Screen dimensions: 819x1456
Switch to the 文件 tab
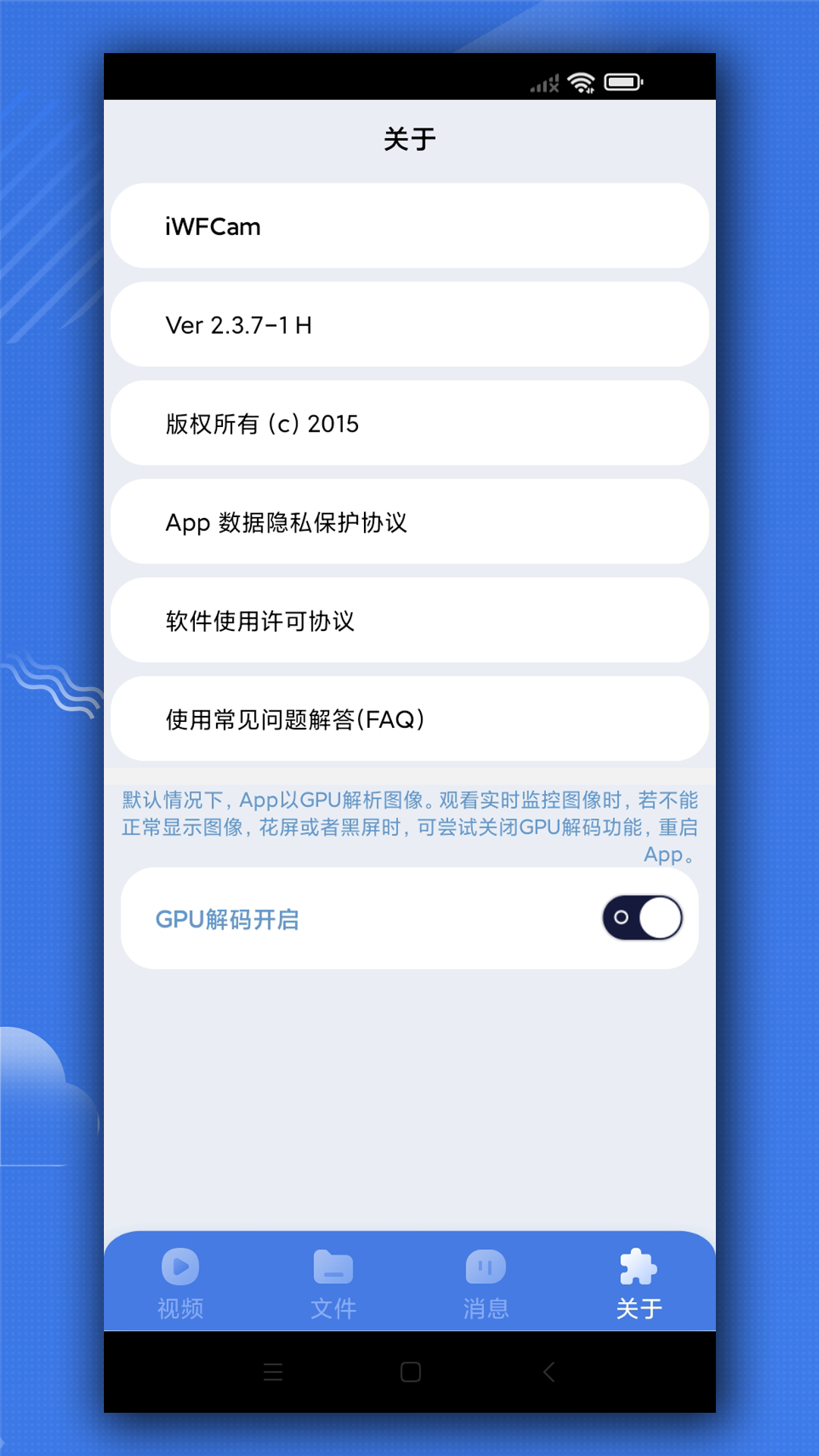pyautogui.click(x=333, y=1283)
